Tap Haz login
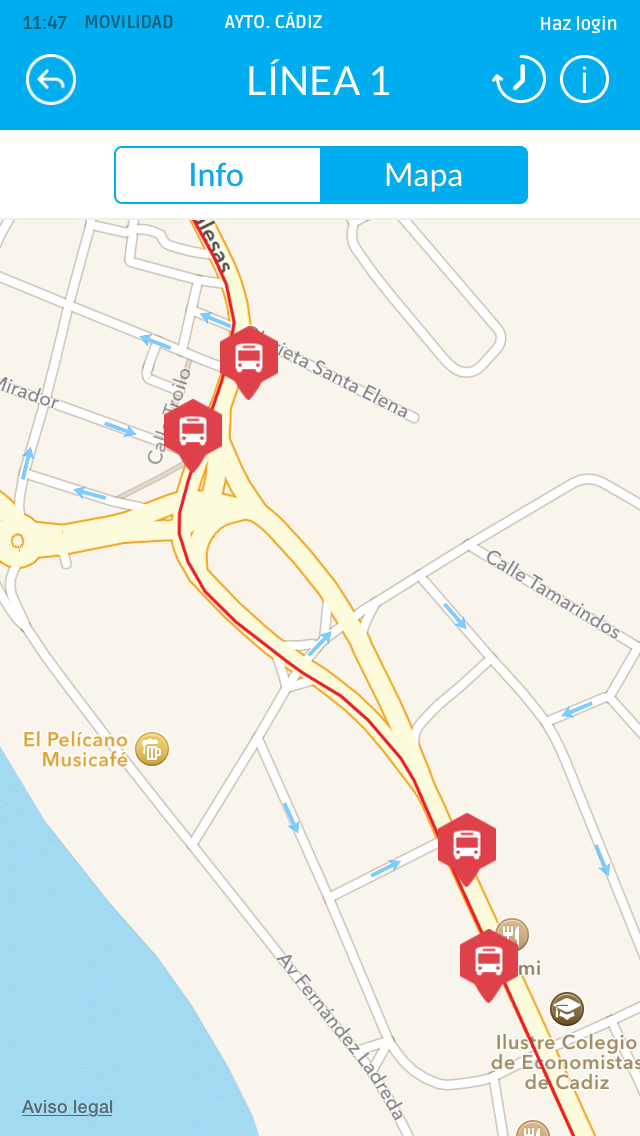The height and width of the screenshot is (1136, 640). click(578, 24)
